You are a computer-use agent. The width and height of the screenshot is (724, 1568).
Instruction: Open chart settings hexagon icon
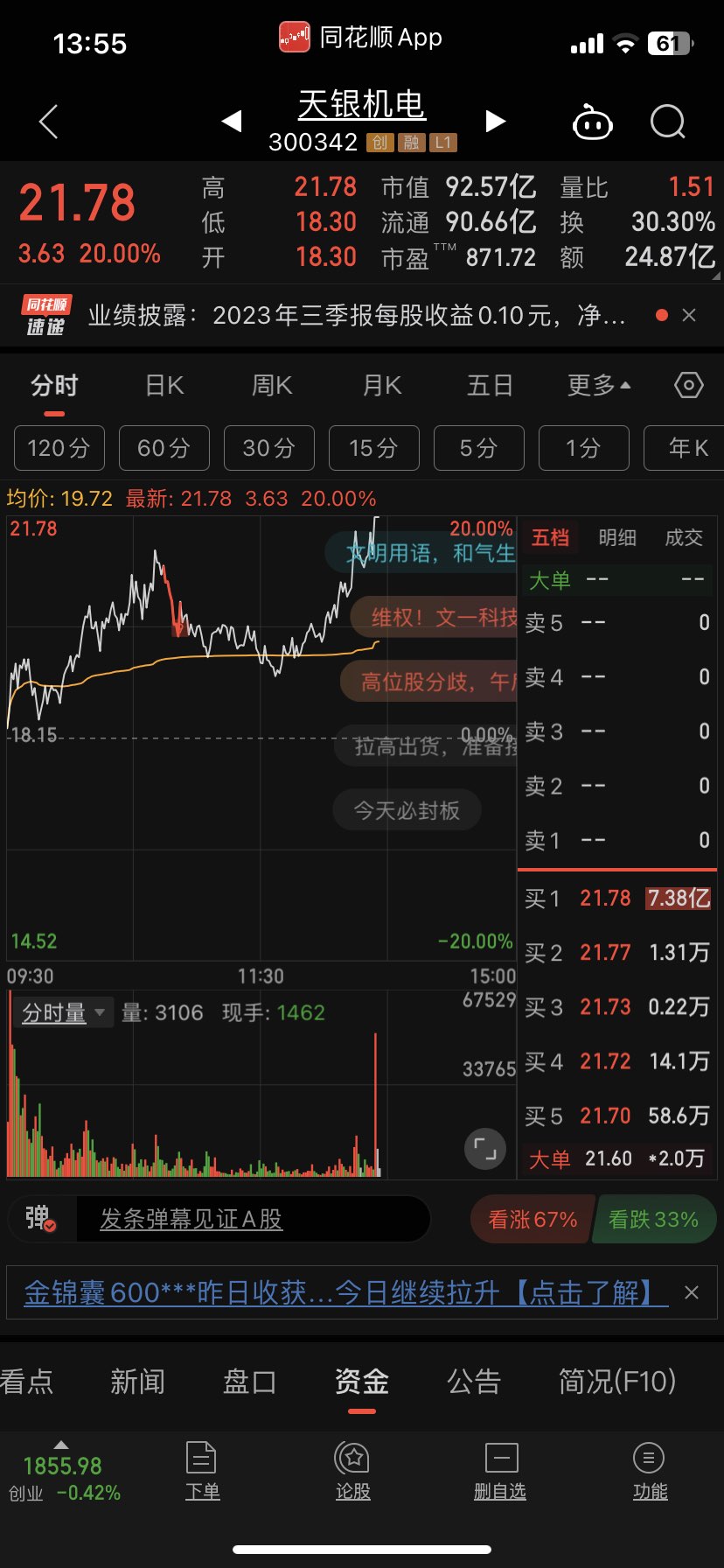click(x=688, y=385)
